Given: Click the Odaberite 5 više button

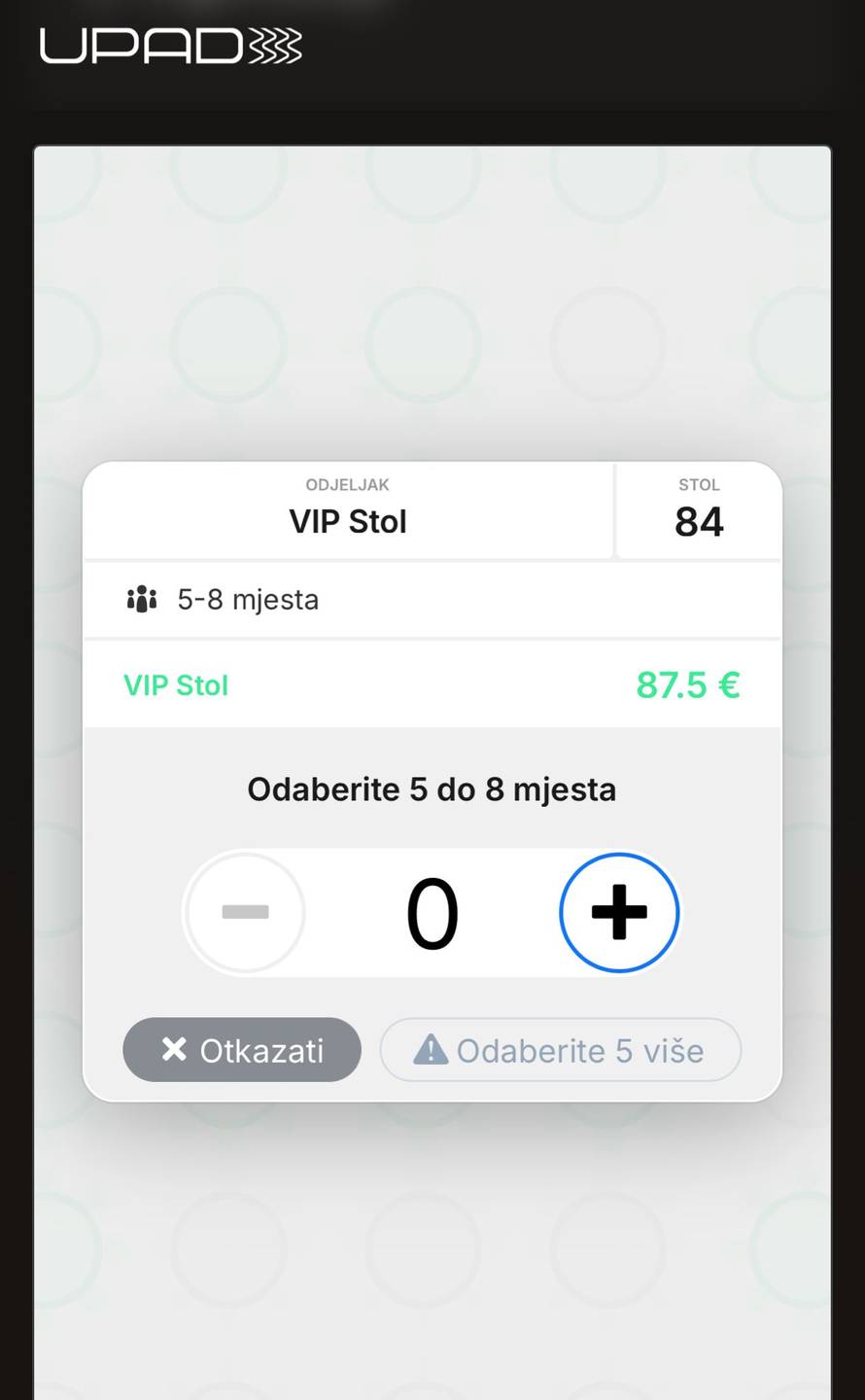Looking at the screenshot, I should (560, 1050).
